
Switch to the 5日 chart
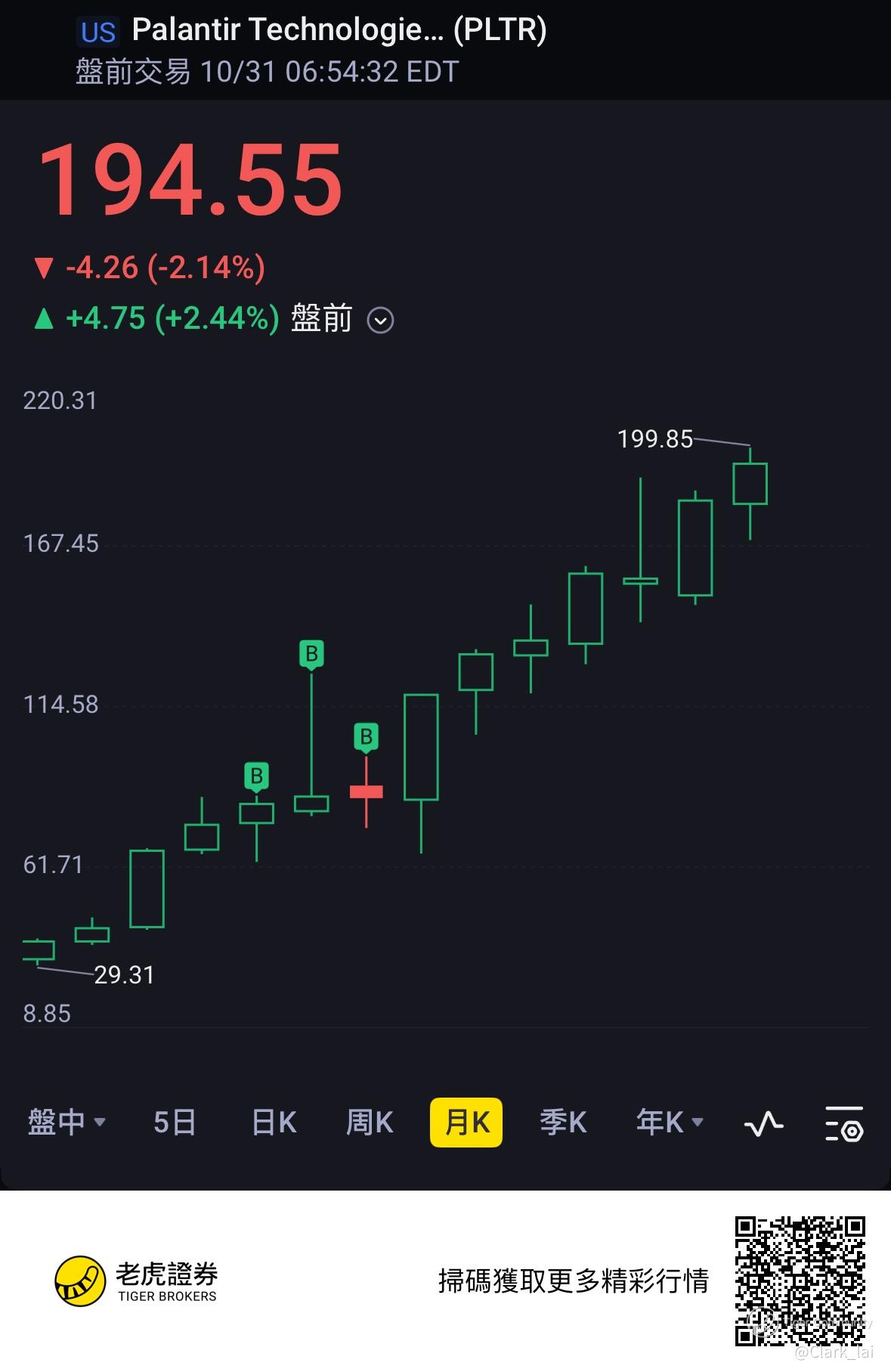pos(175,1122)
